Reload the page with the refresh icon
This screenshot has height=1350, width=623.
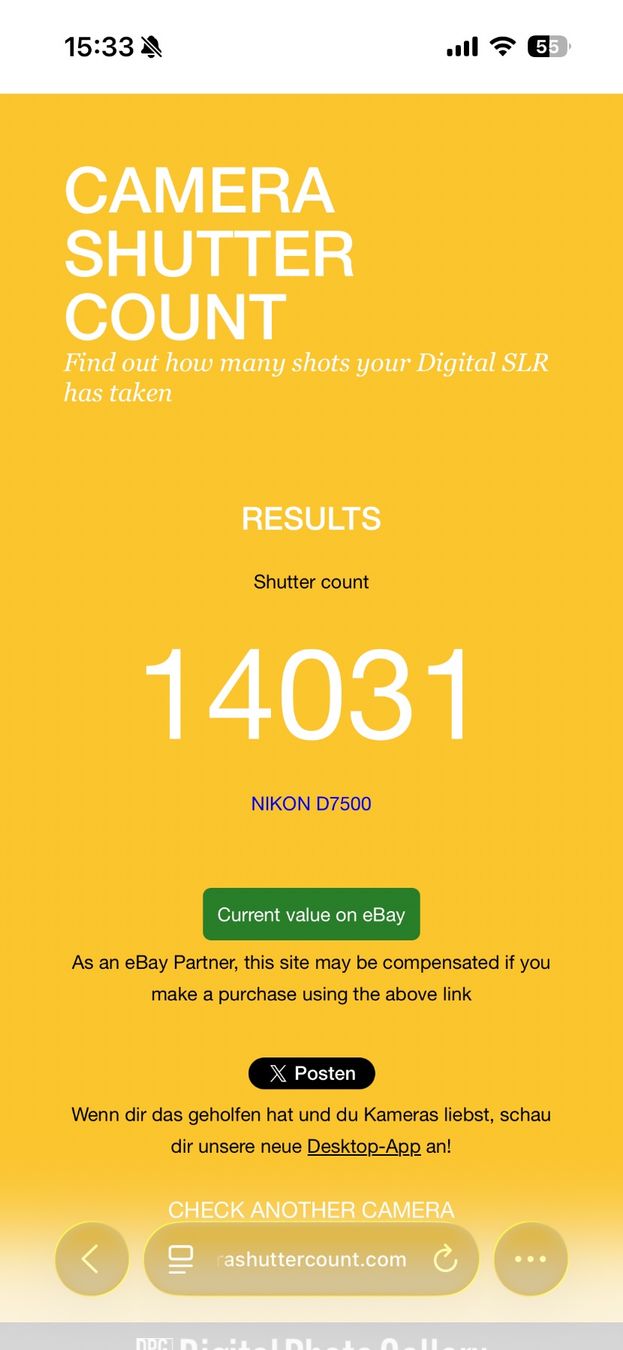click(445, 1259)
